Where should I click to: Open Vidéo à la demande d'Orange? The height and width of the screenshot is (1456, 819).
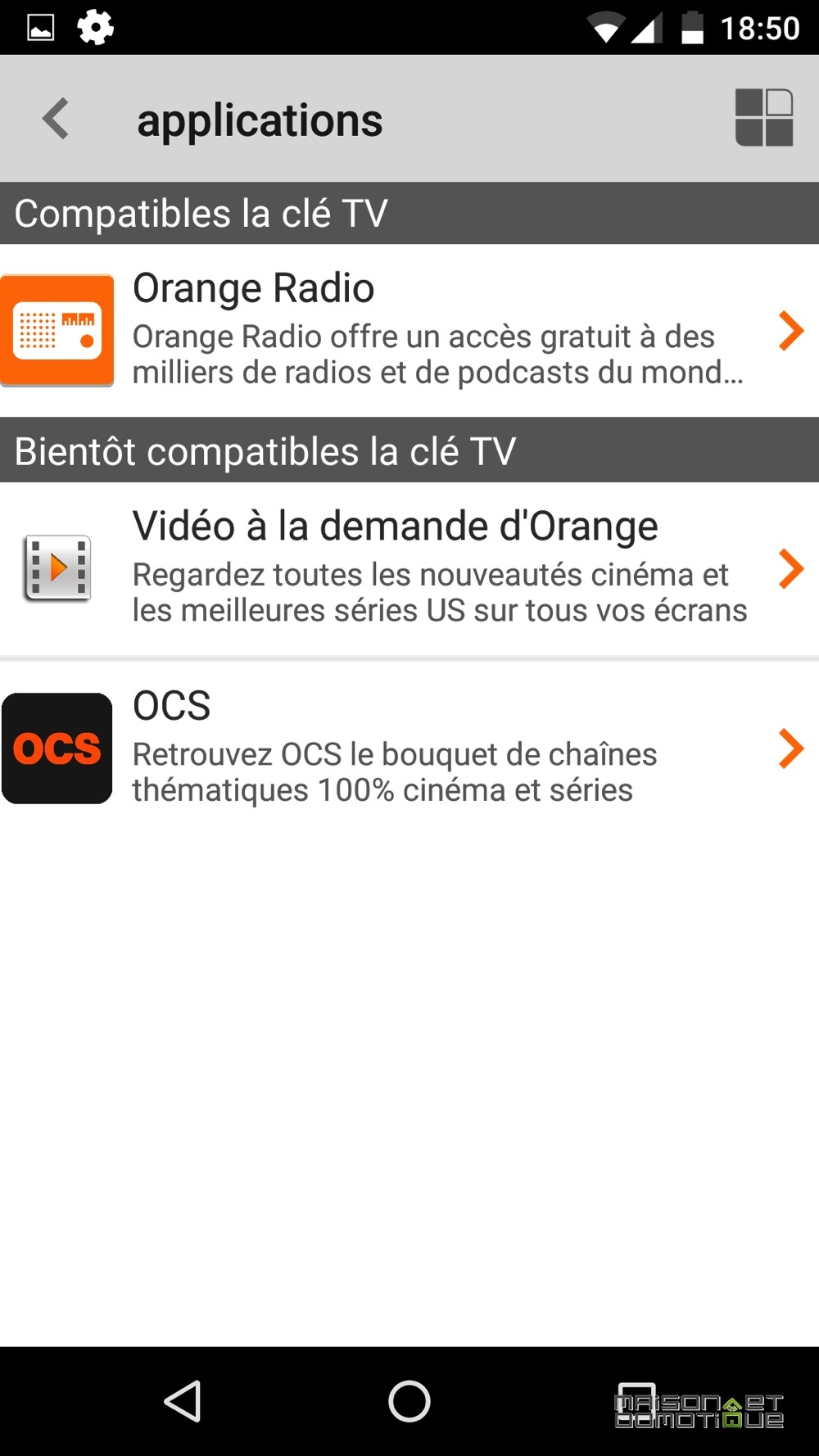pyautogui.click(x=409, y=568)
